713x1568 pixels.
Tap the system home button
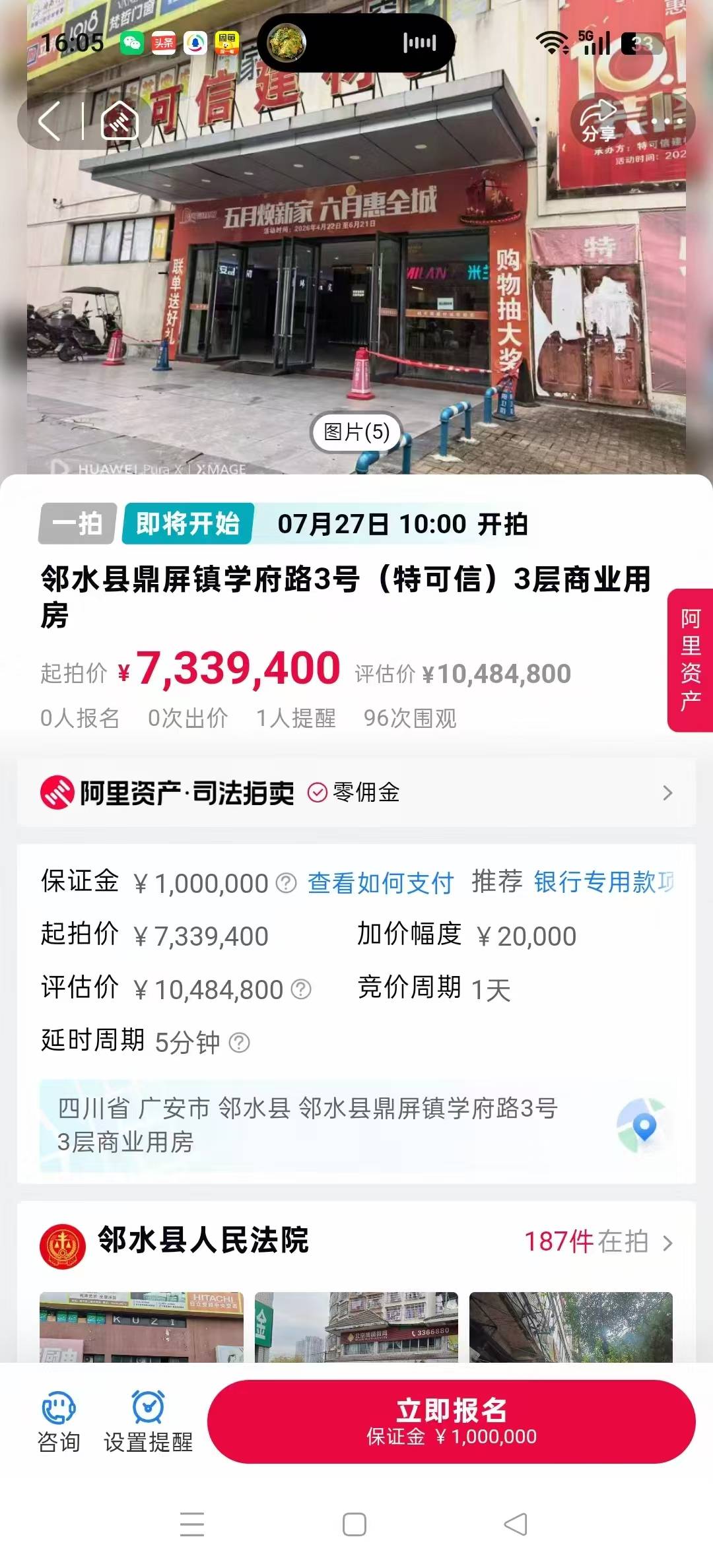355,1524
